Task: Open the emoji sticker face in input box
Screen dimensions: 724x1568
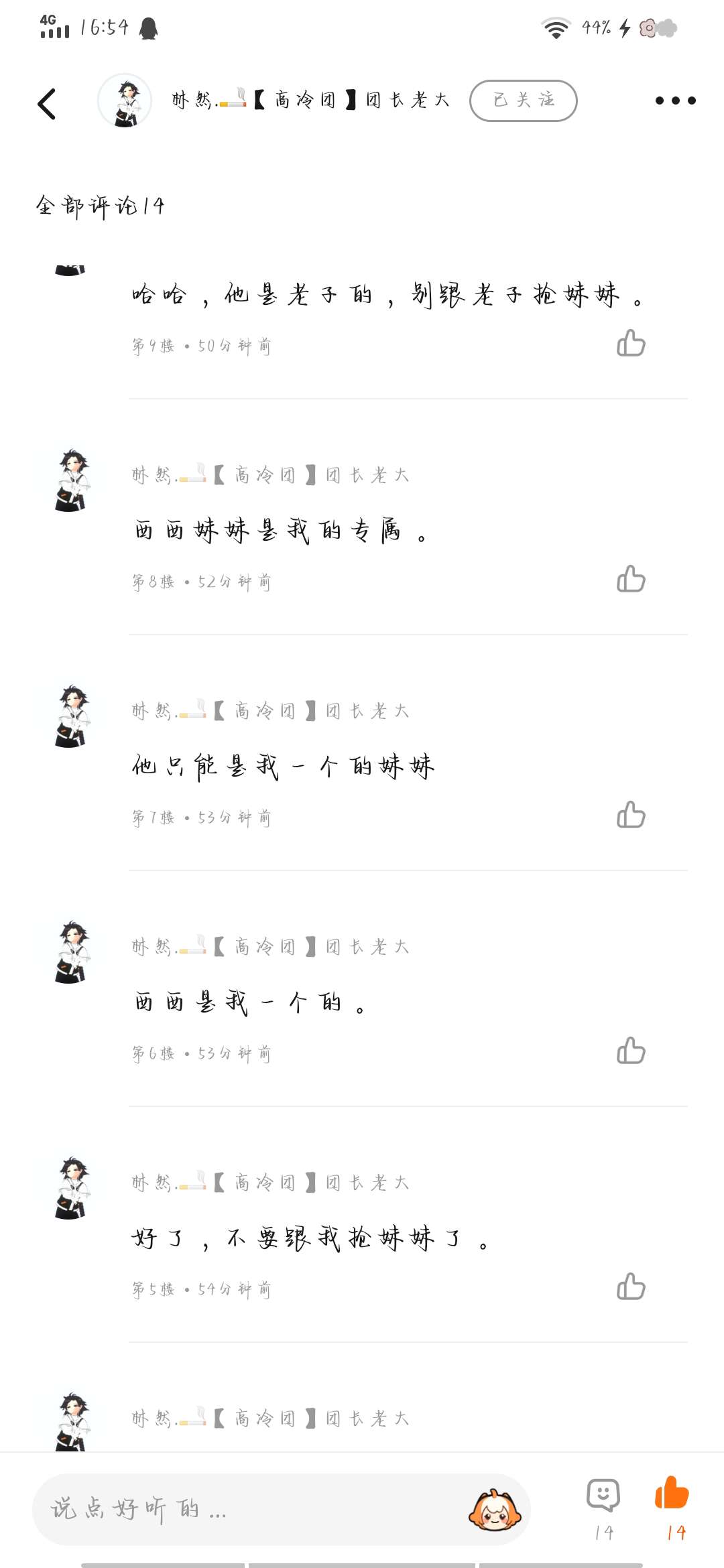Action: pyautogui.click(x=495, y=1510)
